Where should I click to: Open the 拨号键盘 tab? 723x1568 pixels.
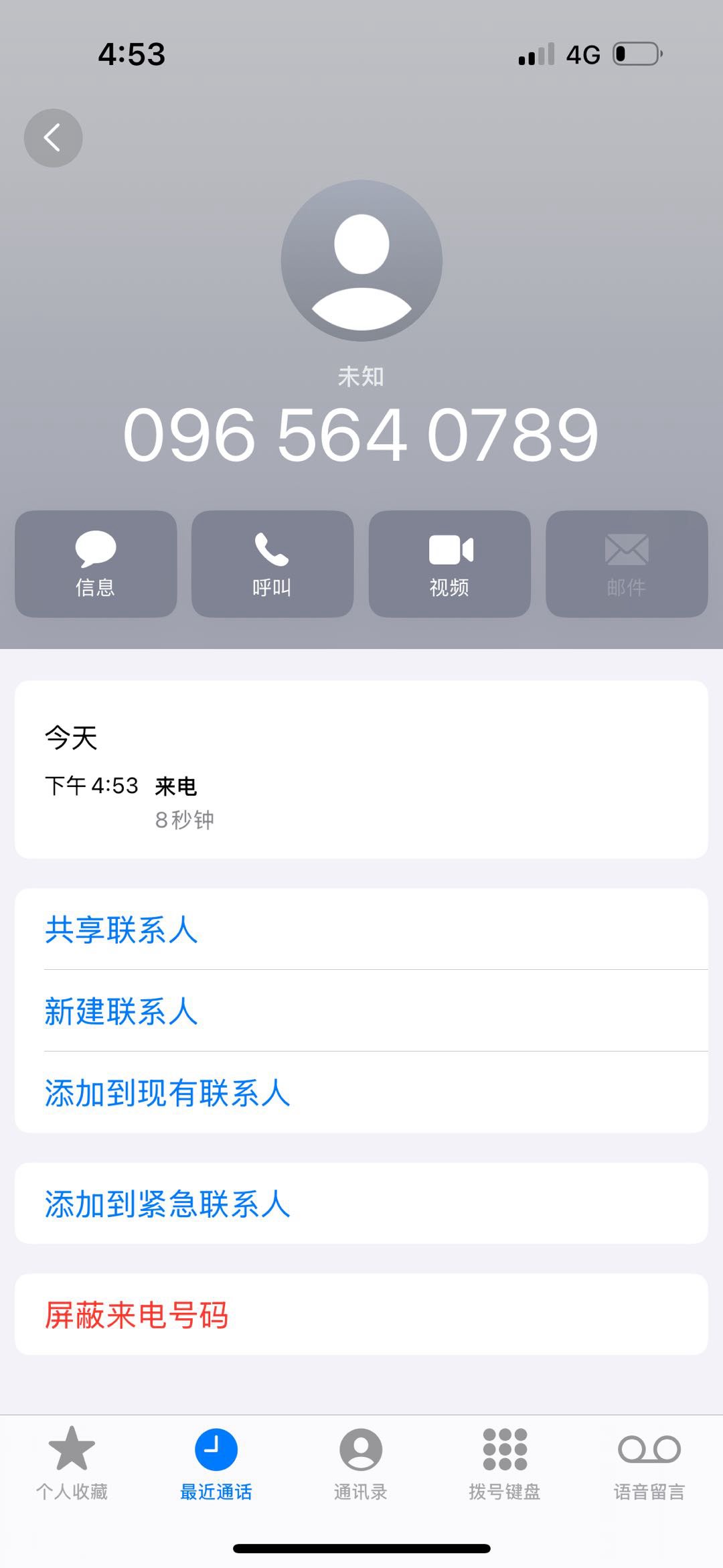[505, 1463]
